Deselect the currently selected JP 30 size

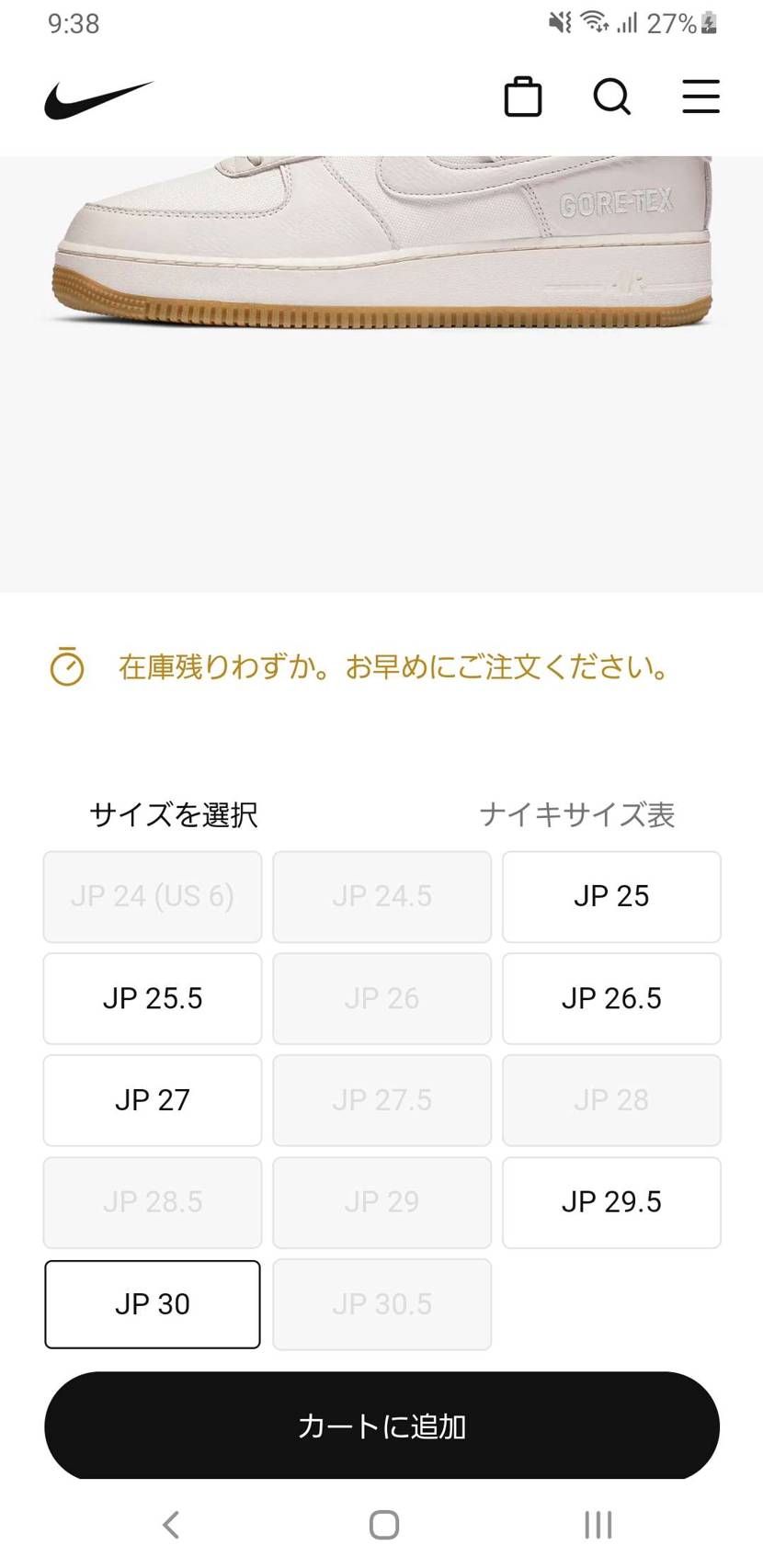[x=152, y=1304]
